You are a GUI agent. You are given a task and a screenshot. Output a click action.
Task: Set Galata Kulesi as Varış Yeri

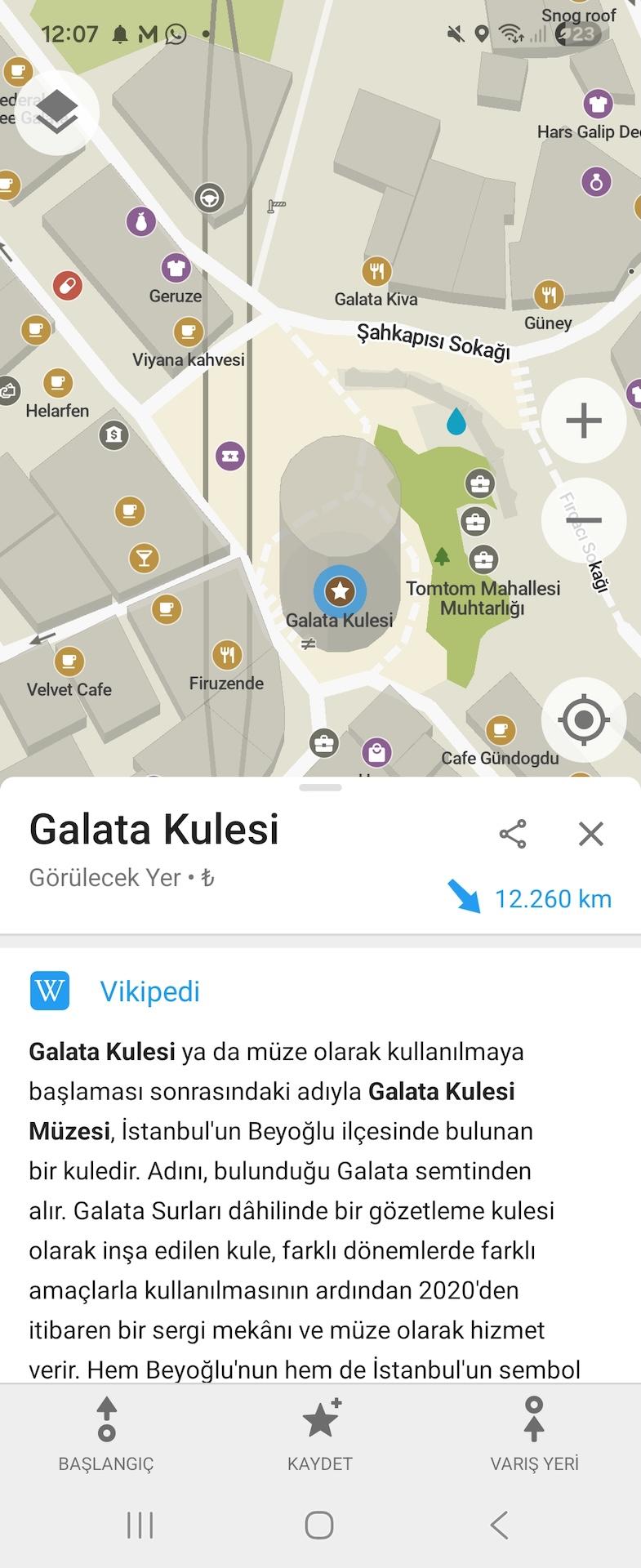click(534, 1434)
